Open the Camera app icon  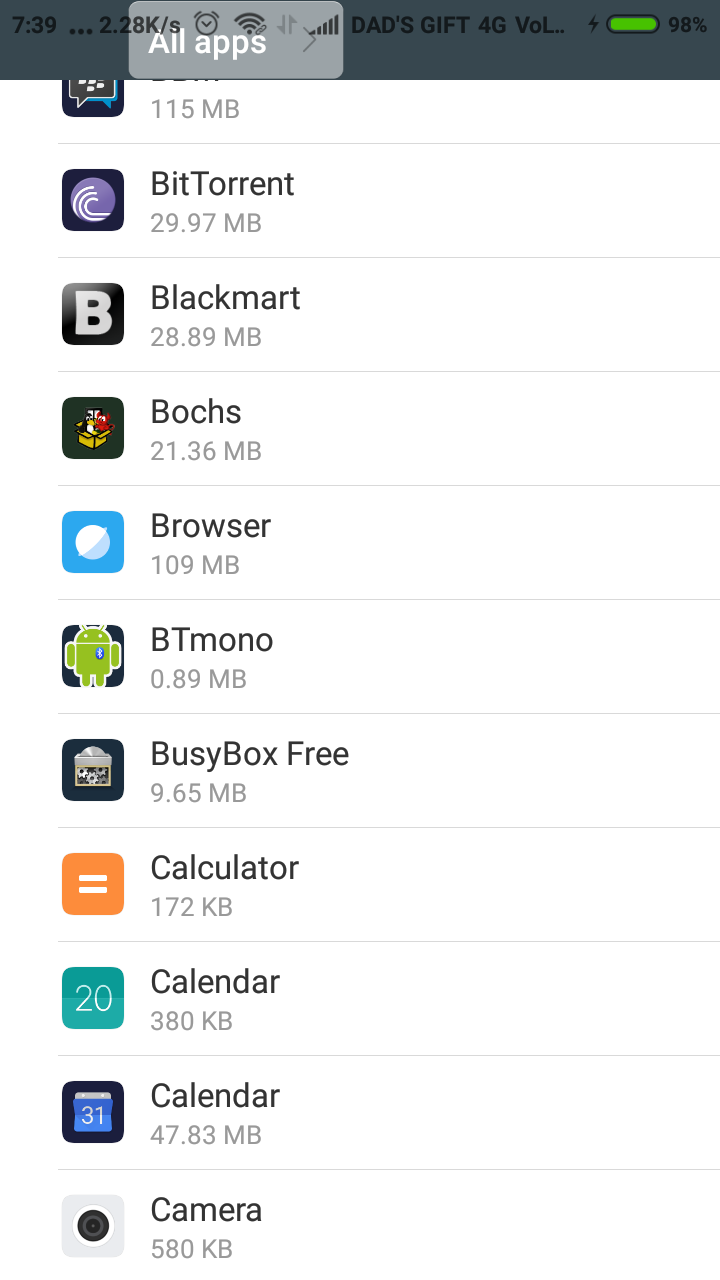(92, 1226)
